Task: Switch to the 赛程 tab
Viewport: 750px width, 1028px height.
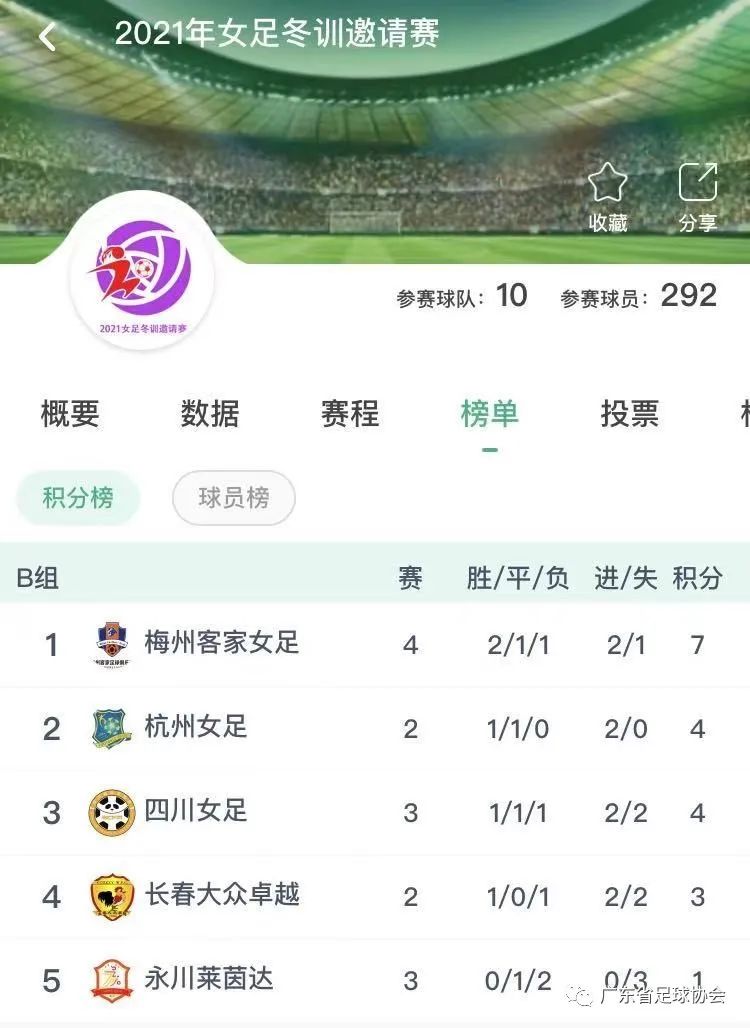Action: (350, 414)
